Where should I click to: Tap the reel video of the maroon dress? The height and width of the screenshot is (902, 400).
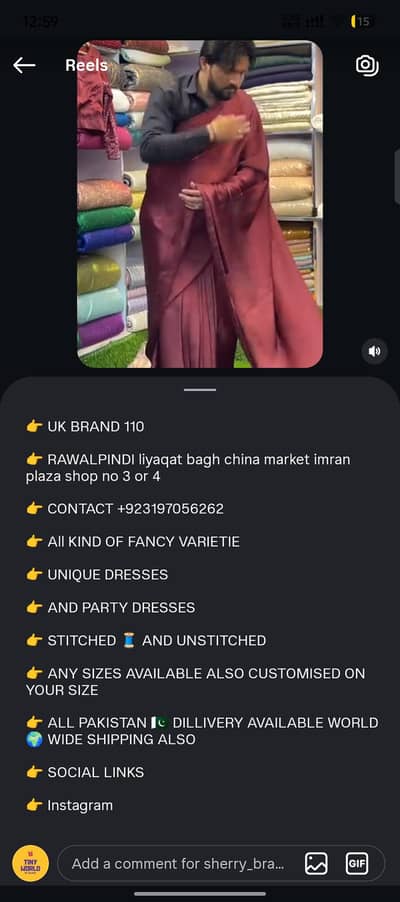pos(200,204)
